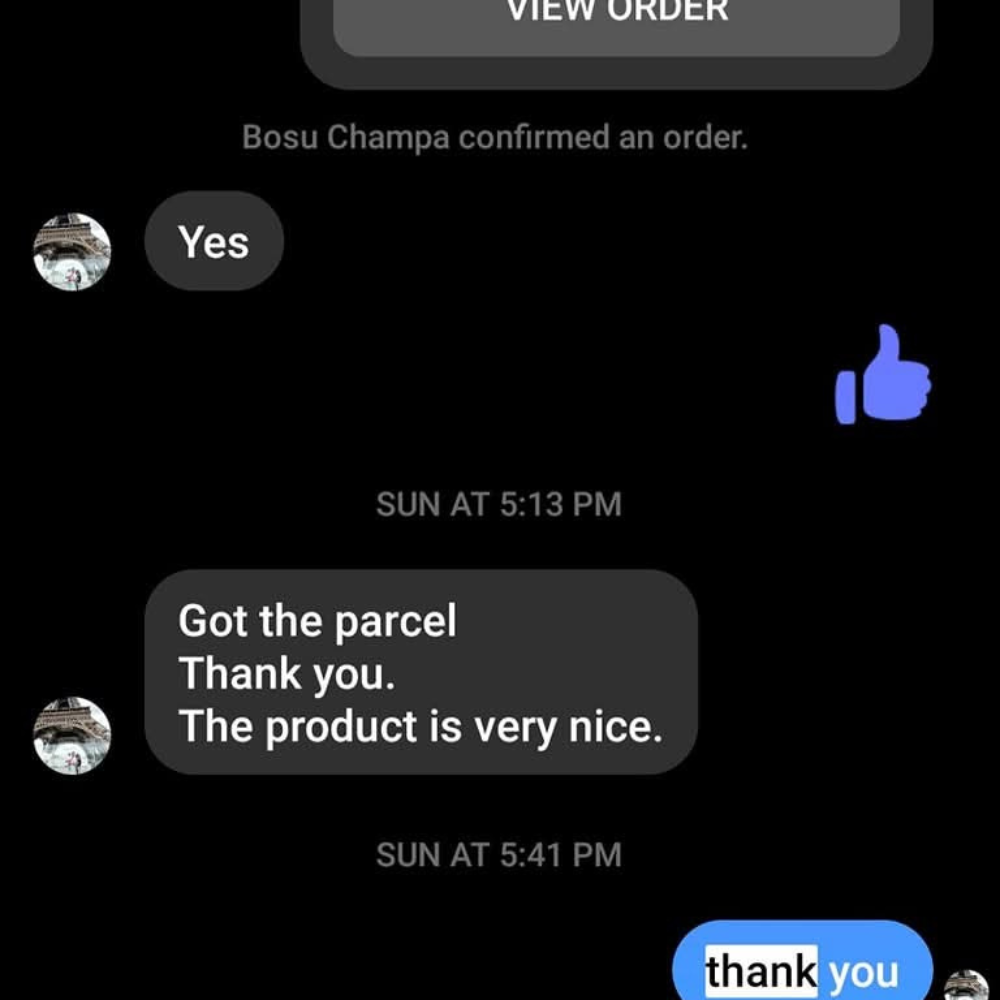
Task: Open the View Order button
Action: pos(616,22)
